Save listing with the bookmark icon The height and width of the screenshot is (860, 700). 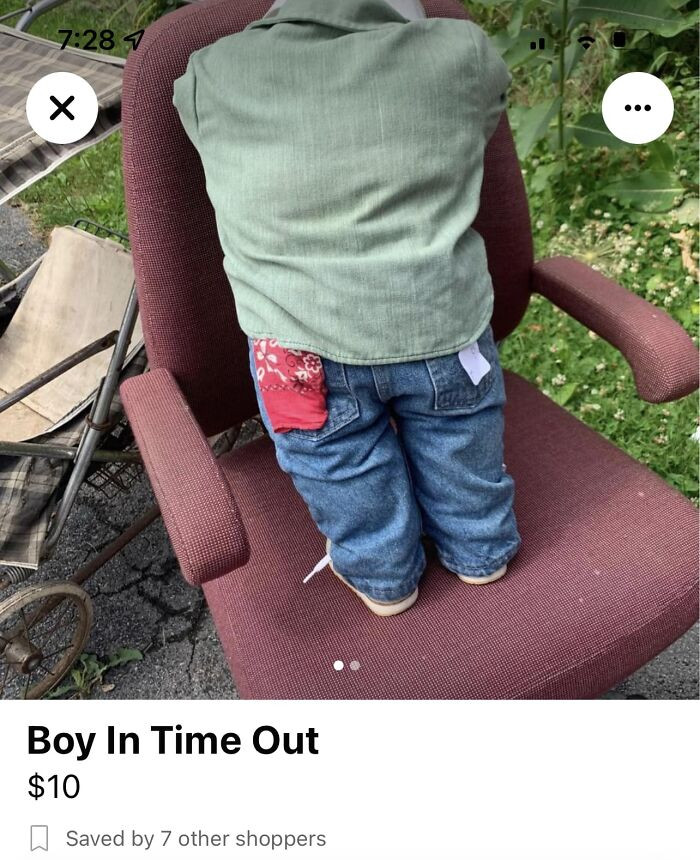(39, 838)
